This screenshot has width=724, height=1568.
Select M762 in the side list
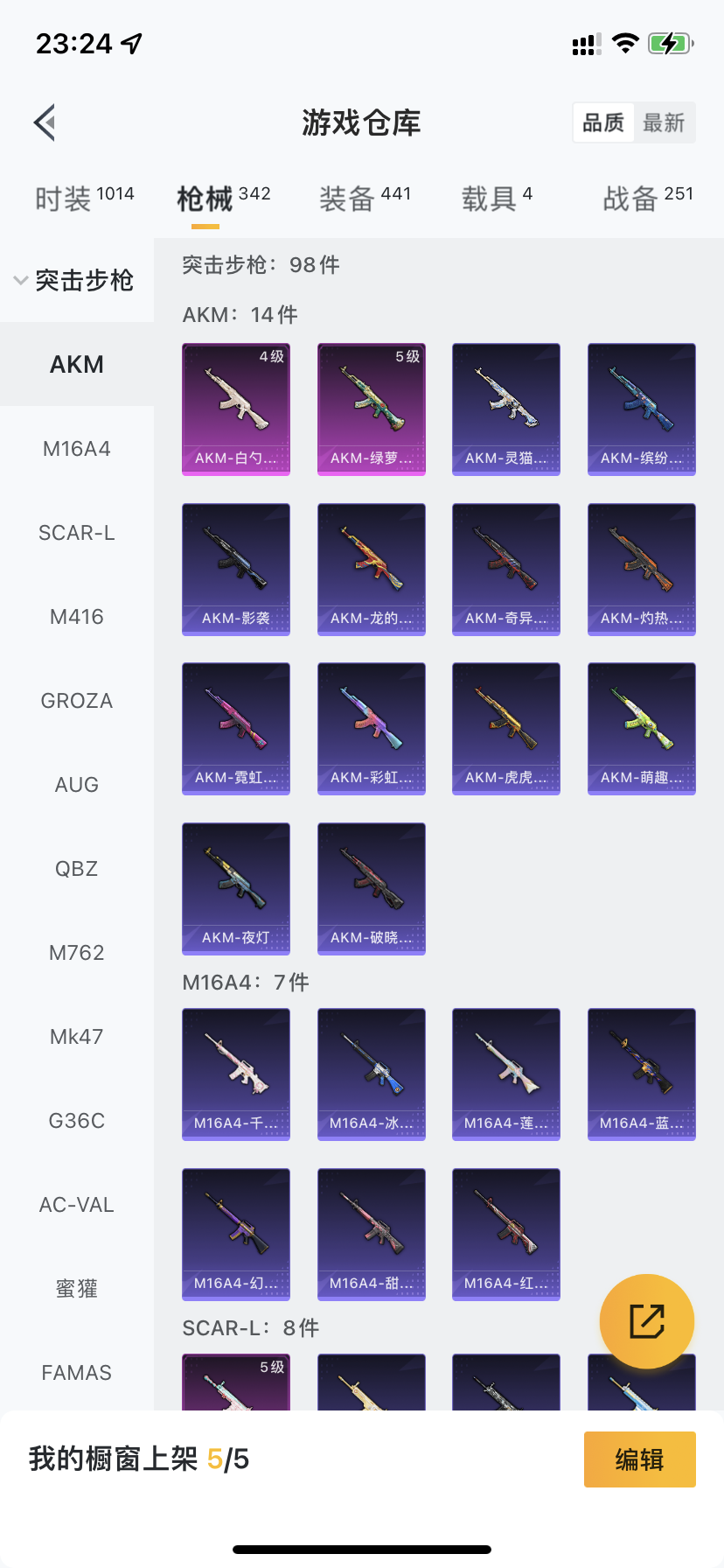[x=77, y=953]
